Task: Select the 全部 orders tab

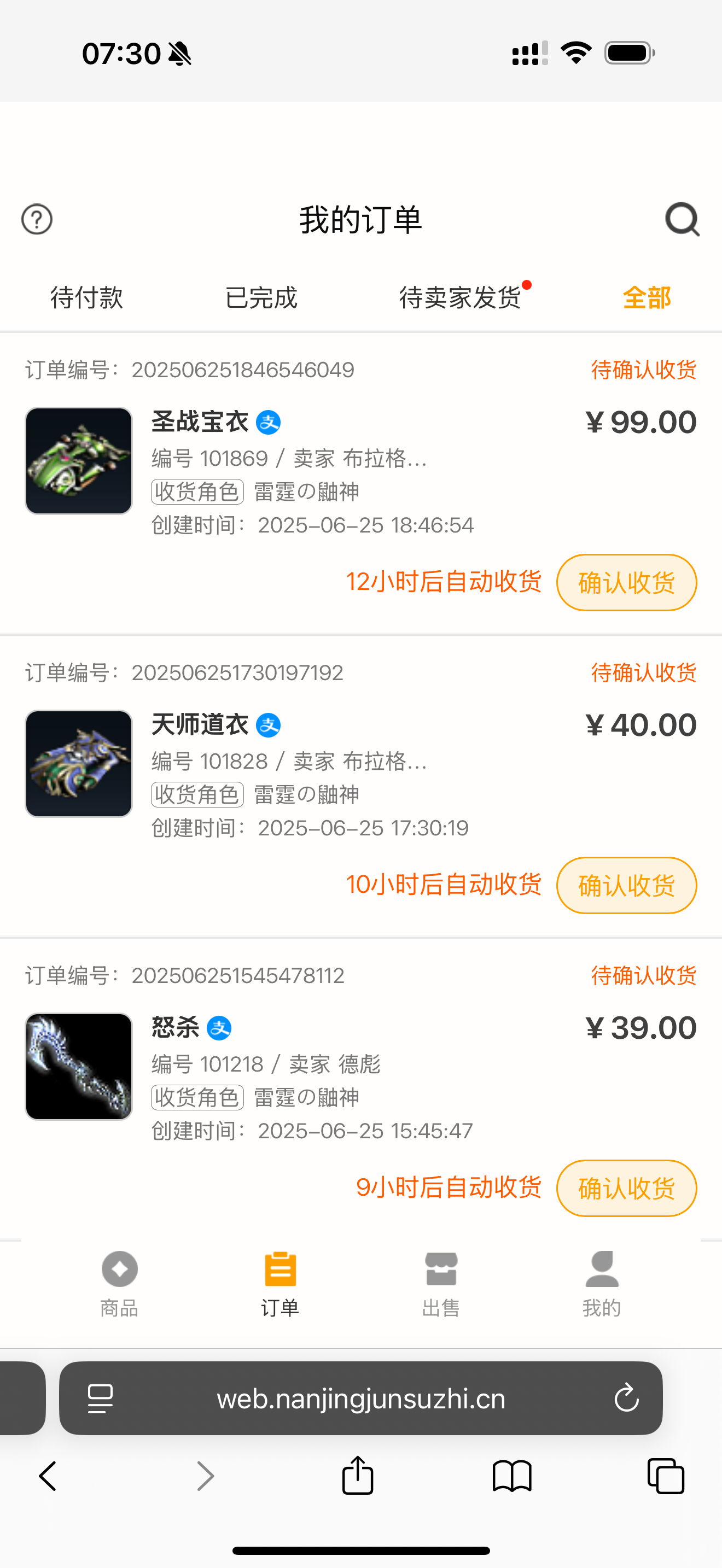Action: 647,297
